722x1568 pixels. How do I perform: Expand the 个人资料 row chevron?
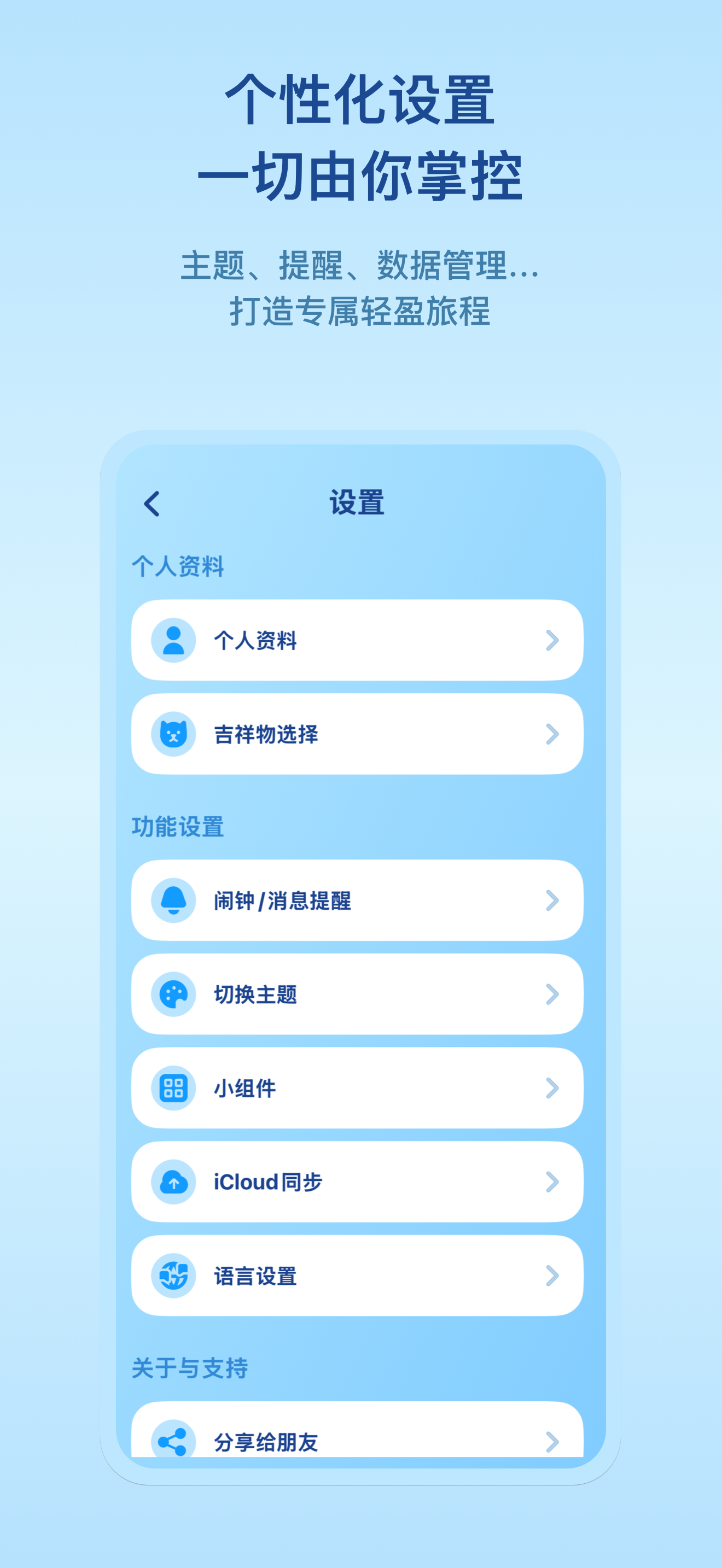553,641
